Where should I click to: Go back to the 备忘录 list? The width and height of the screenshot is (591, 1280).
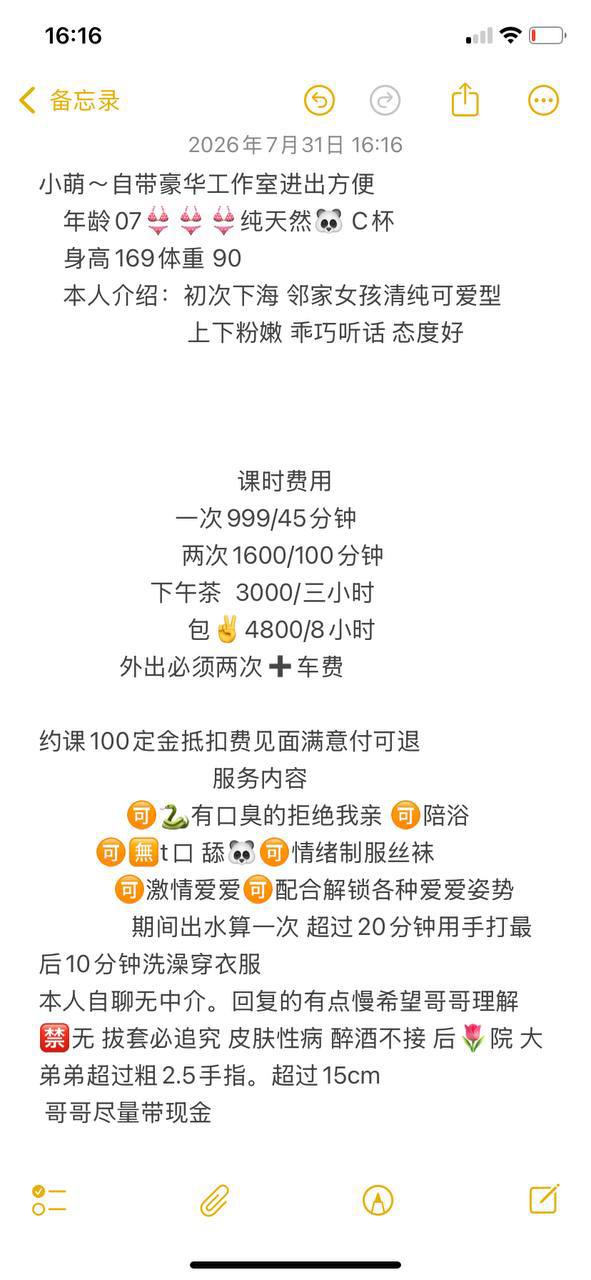pos(70,100)
